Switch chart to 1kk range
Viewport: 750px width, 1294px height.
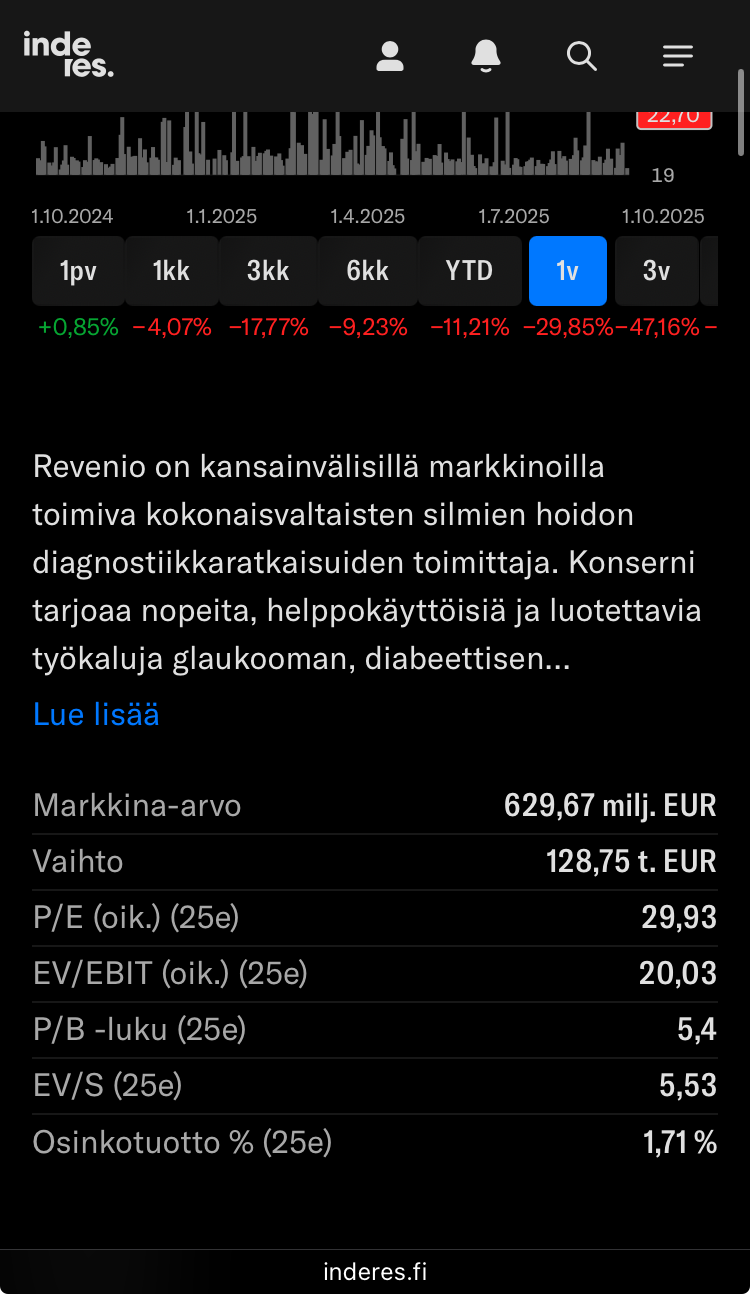point(171,271)
